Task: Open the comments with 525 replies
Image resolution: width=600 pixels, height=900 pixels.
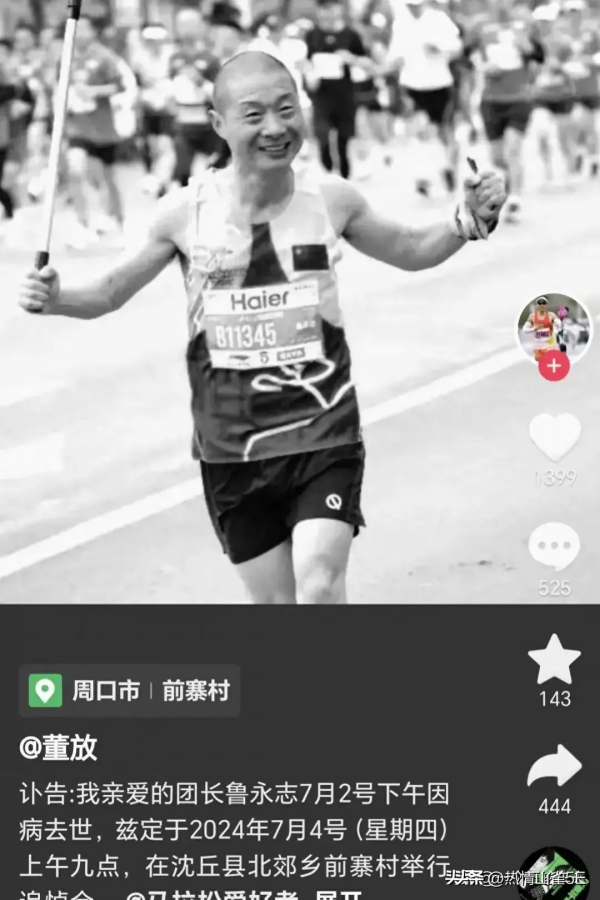Action: (554, 547)
